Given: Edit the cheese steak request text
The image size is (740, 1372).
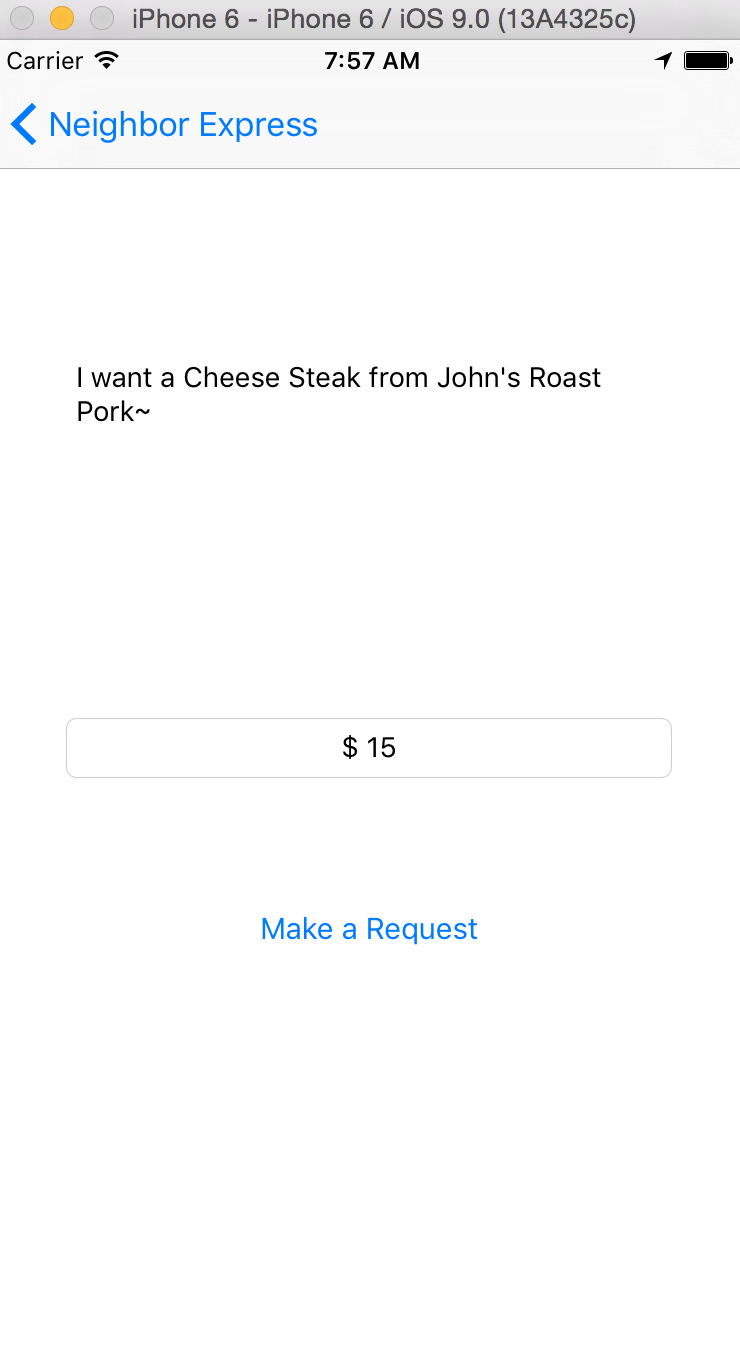Looking at the screenshot, I should pos(338,394).
